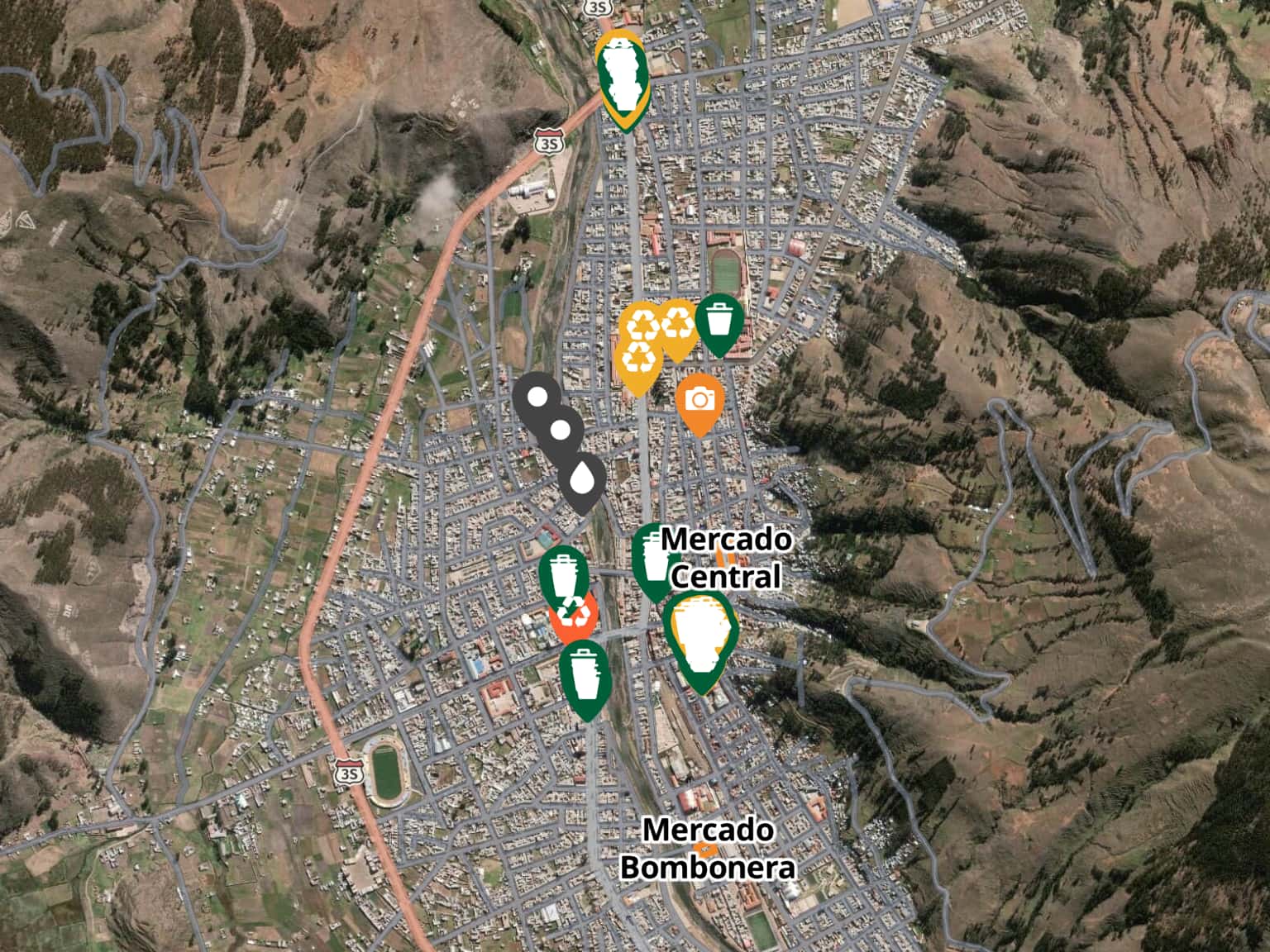
Task: Open the green trash marker beside the yellow recycling markers
Action: tap(719, 321)
